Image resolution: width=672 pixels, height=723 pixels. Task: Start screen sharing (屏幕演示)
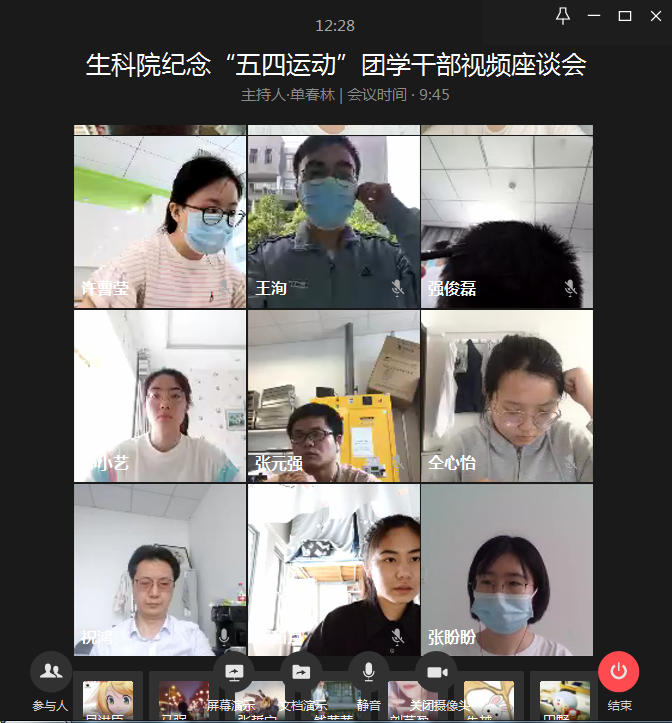234,672
